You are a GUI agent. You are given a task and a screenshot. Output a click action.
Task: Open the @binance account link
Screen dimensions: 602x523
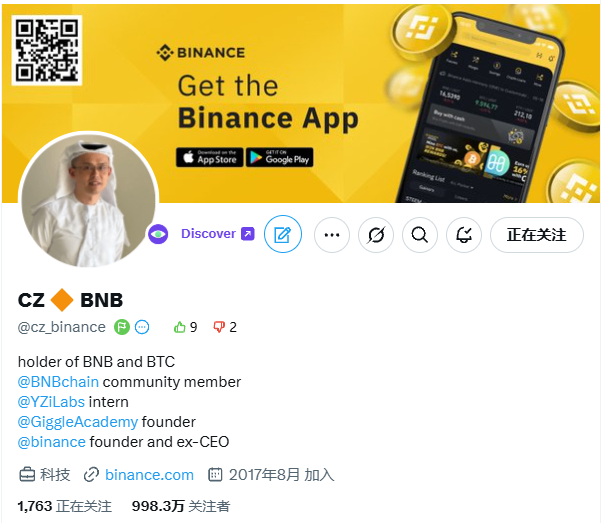click(51, 442)
